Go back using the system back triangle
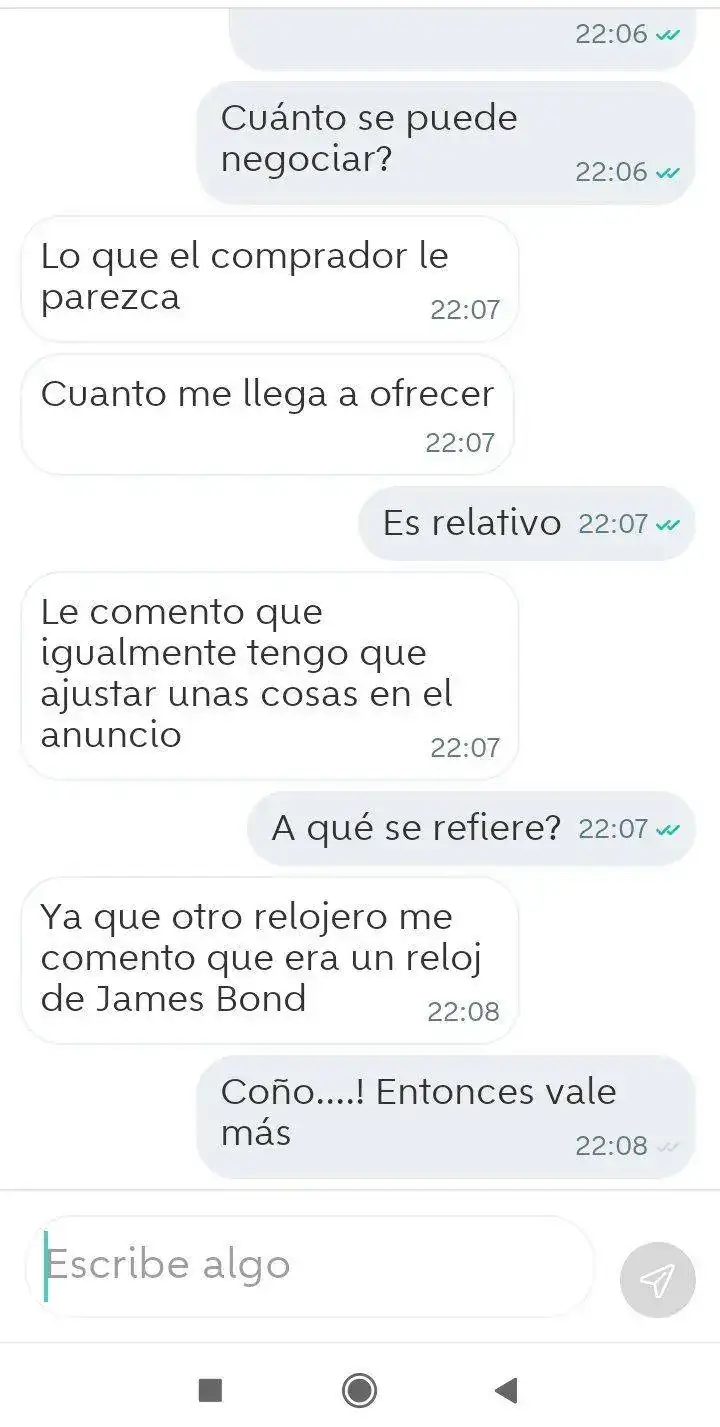Screen dimensions: 720x1427 click(506, 1389)
